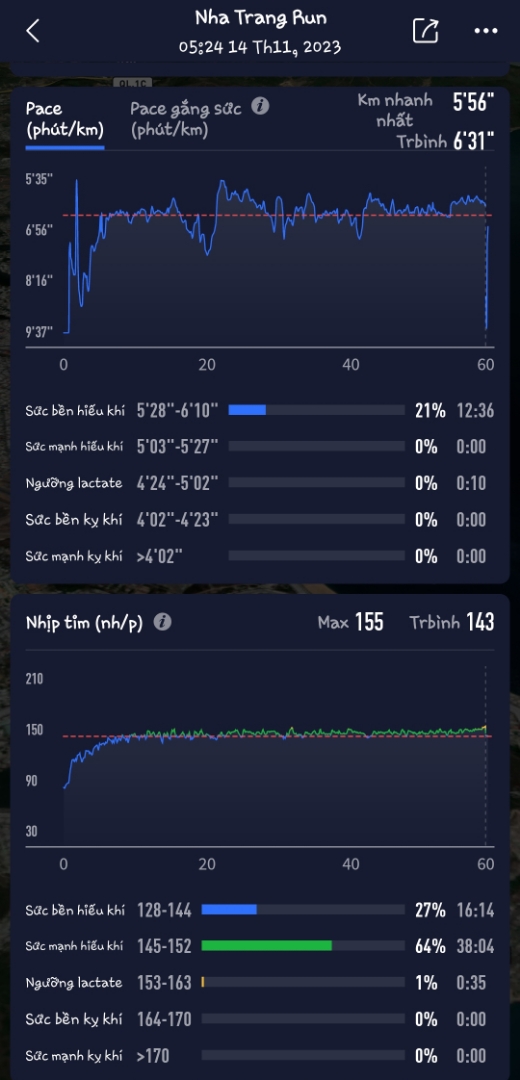Share the Nha Trang Run activity
The height and width of the screenshot is (1080, 520).
[426, 31]
